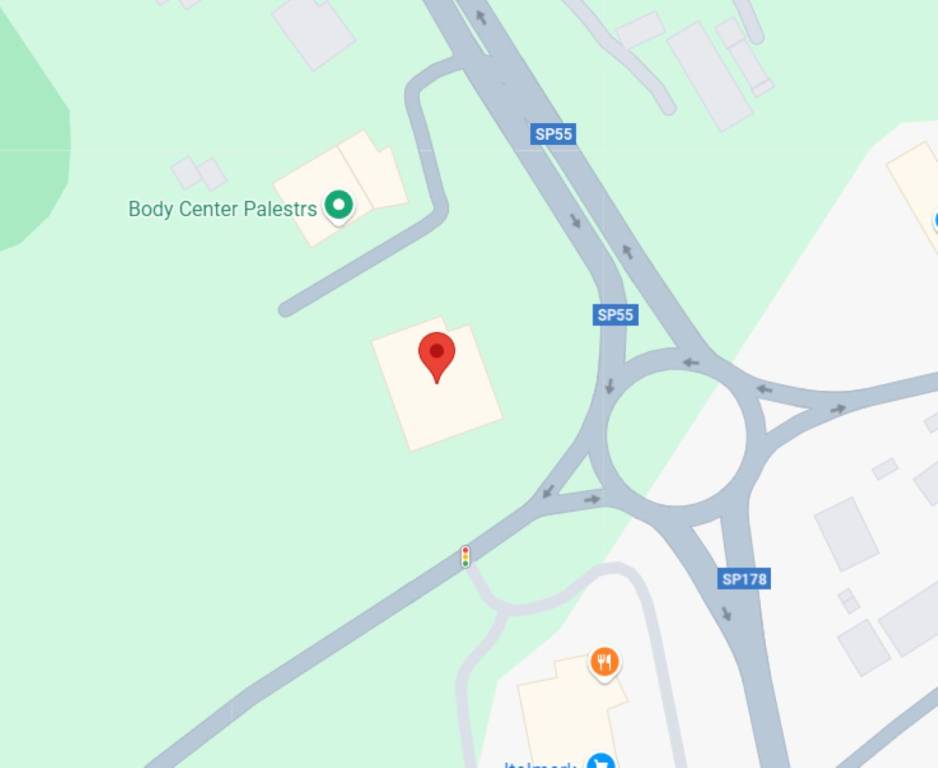Screen dimensions: 938x768
Task: Tap the red location pin
Action: click(x=436, y=354)
